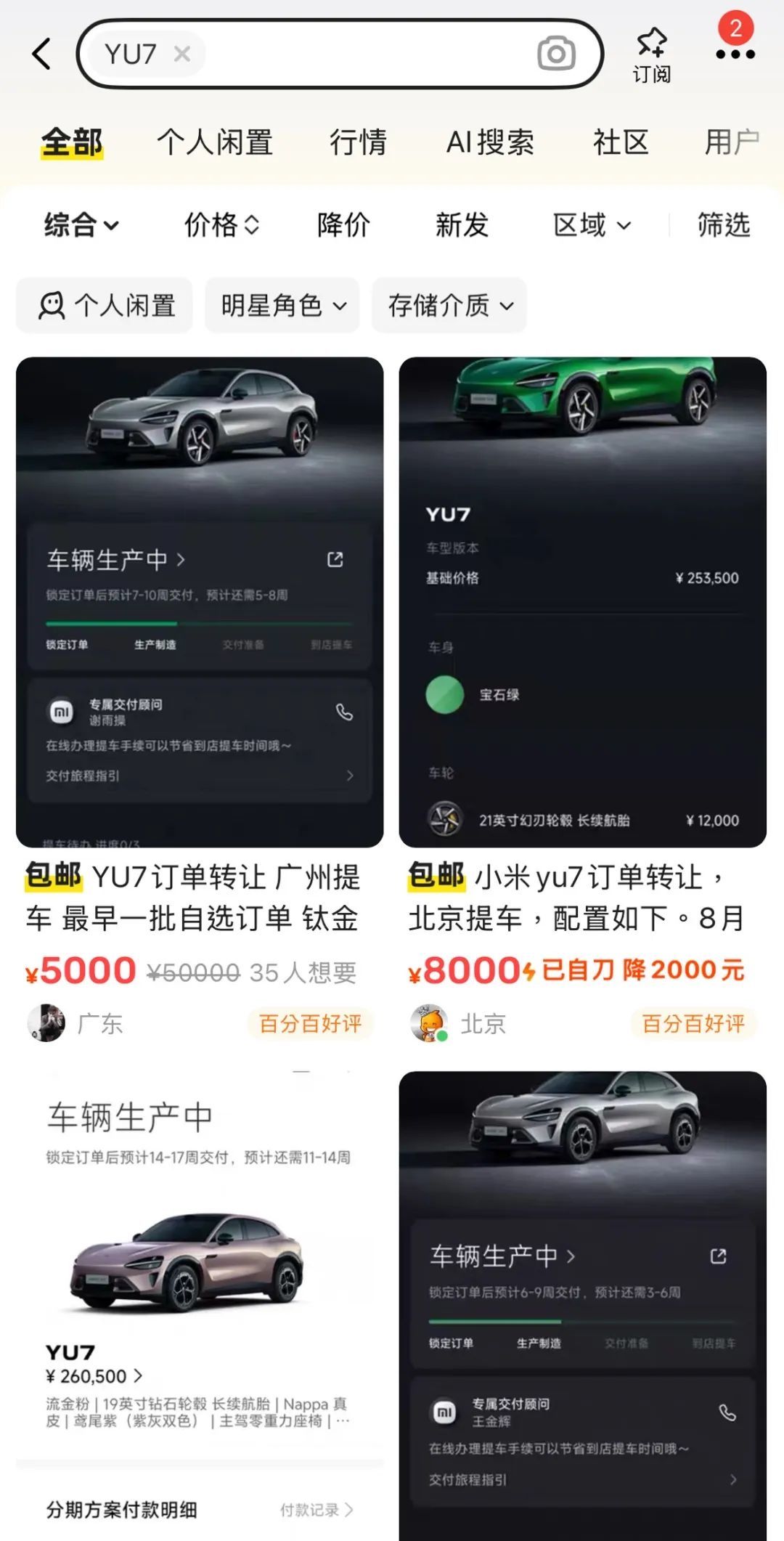Switch to the 个人闲置 tab
Viewport: 784px width, 1541px height.
pyautogui.click(x=215, y=142)
